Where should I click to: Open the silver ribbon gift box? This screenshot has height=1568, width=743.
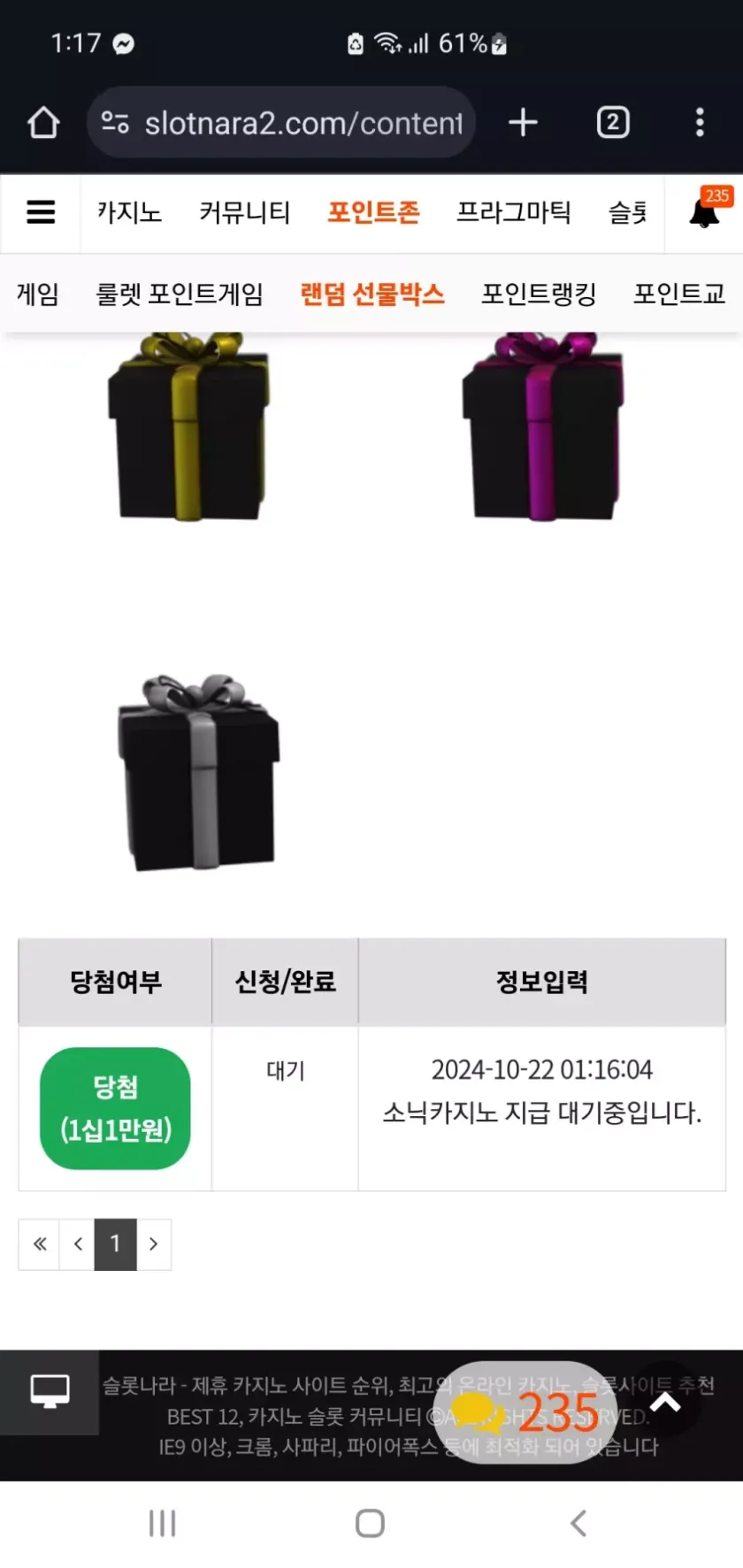click(x=199, y=774)
